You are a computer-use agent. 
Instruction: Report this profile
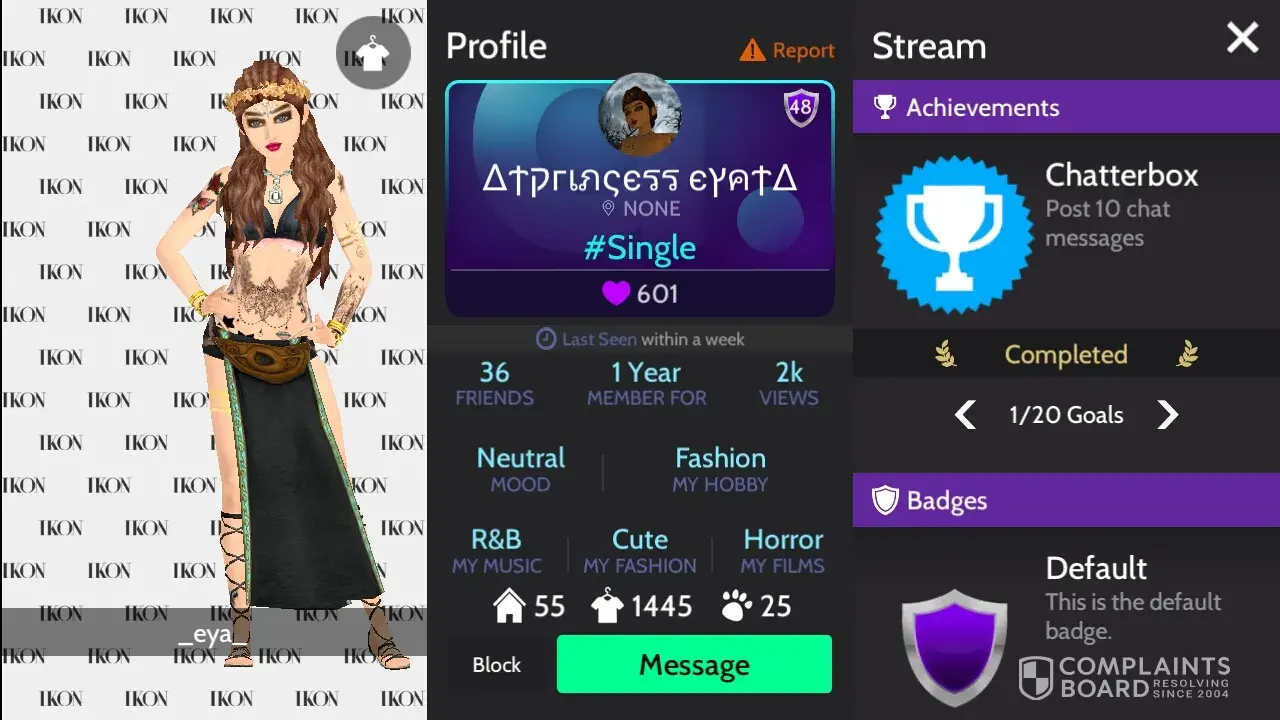click(787, 50)
